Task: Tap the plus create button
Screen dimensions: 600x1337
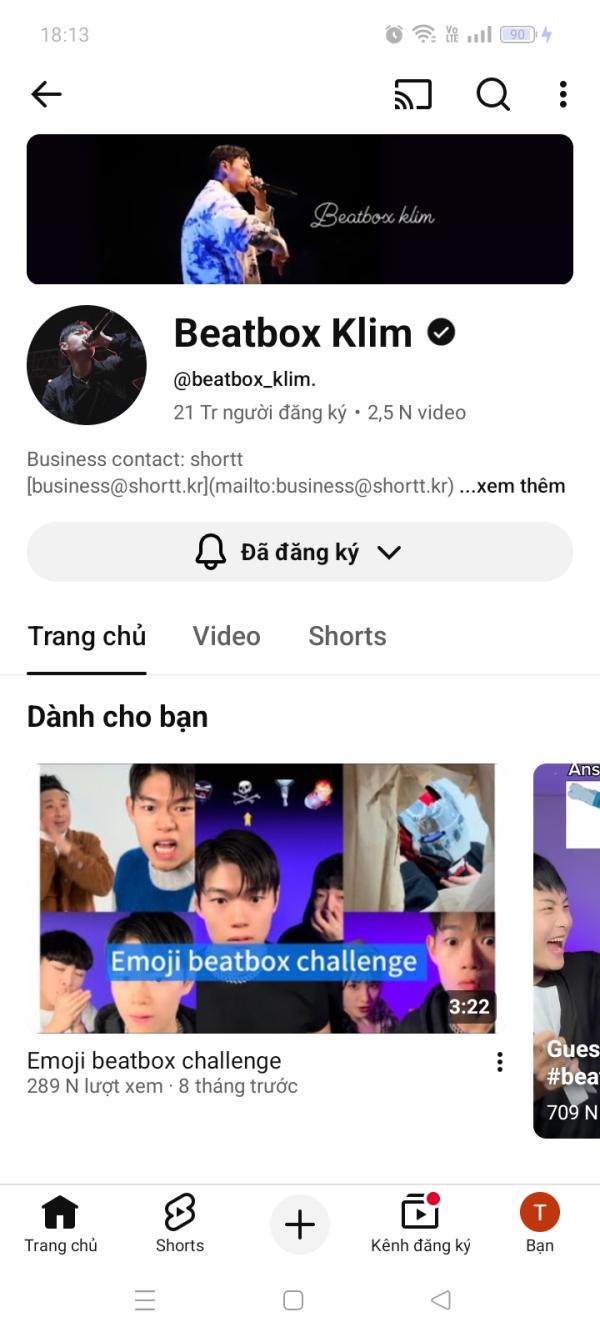Action: [300, 1225]
